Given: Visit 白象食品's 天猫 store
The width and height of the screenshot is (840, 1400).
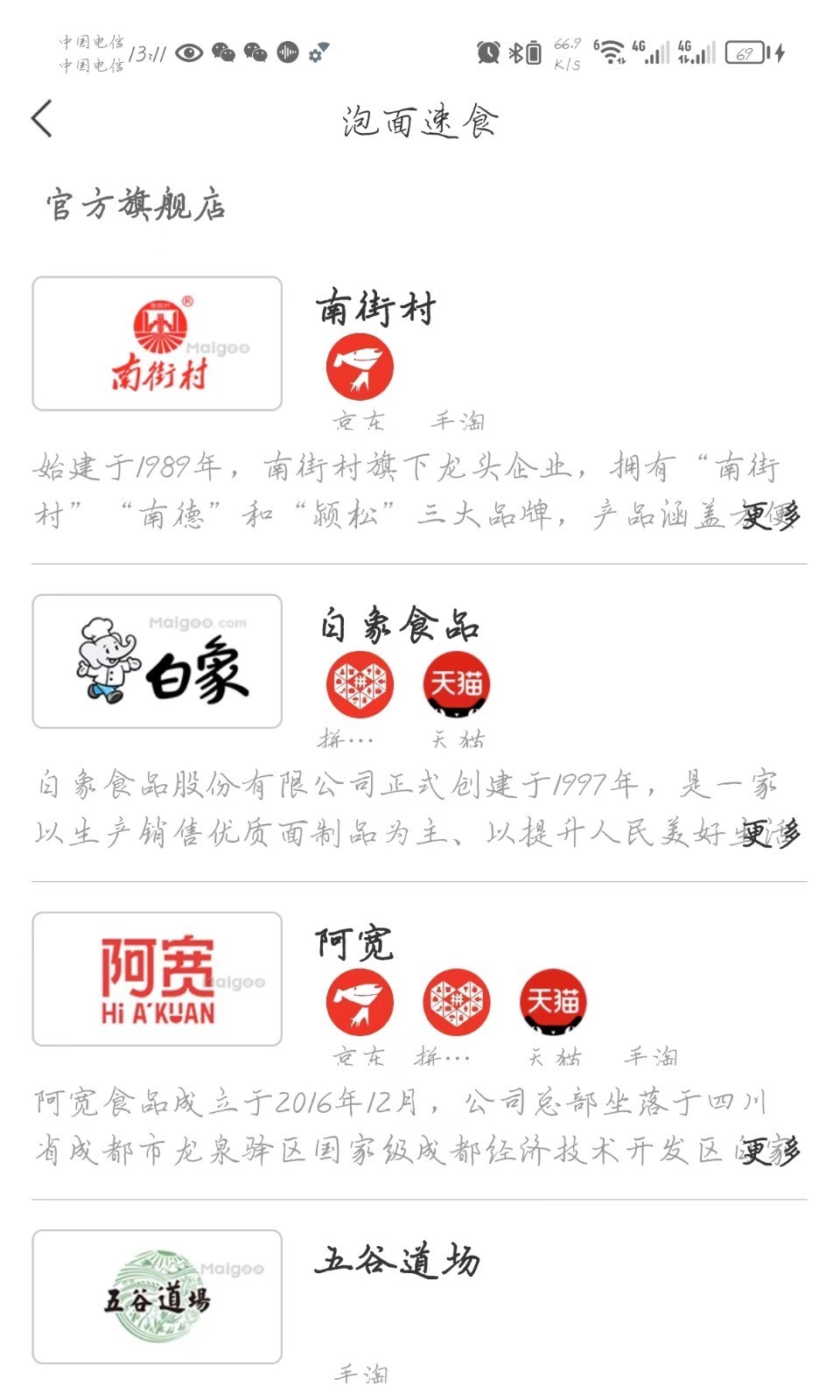Looking at the screenshot, I should (x=457, y=685).
